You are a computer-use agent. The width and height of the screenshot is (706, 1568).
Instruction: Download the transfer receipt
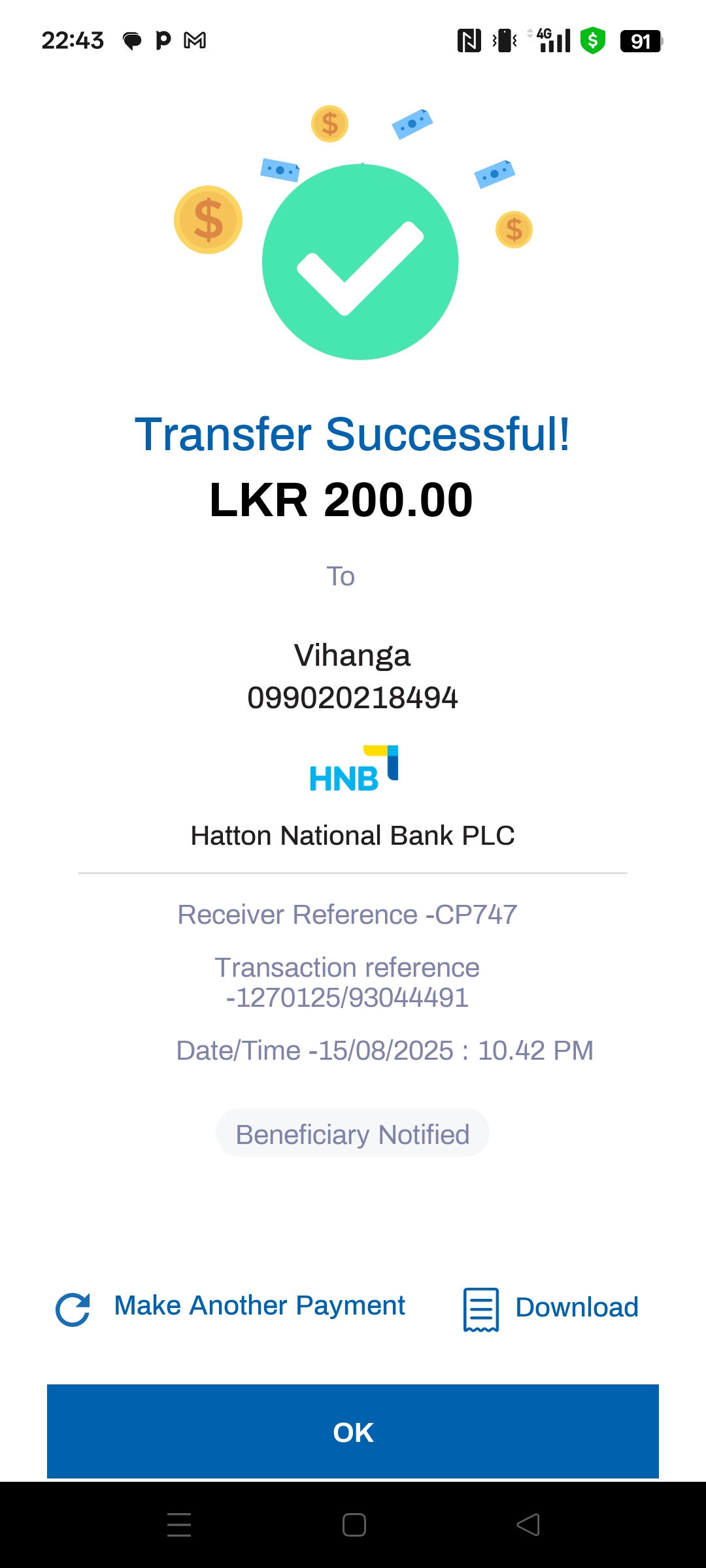(550, 1308)
